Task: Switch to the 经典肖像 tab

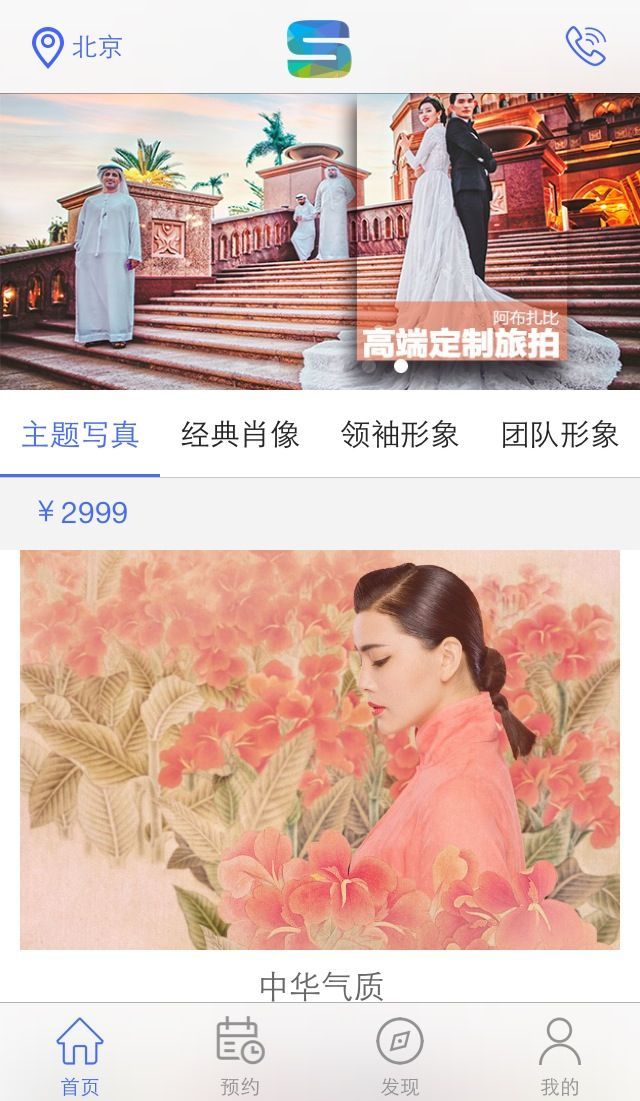Action: [240, 435]
